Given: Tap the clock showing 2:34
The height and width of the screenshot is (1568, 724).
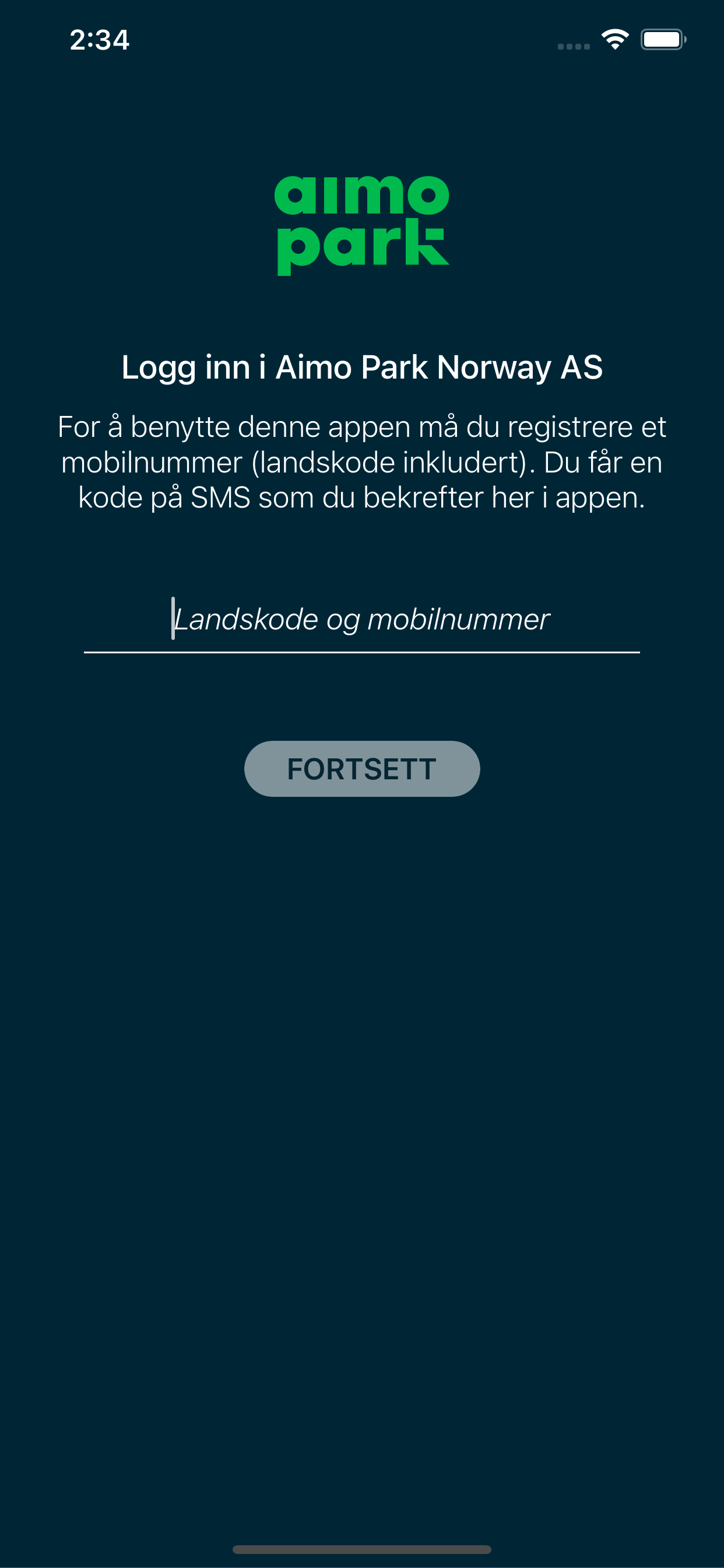Looking at the screenshot, I should coord(99,40).
